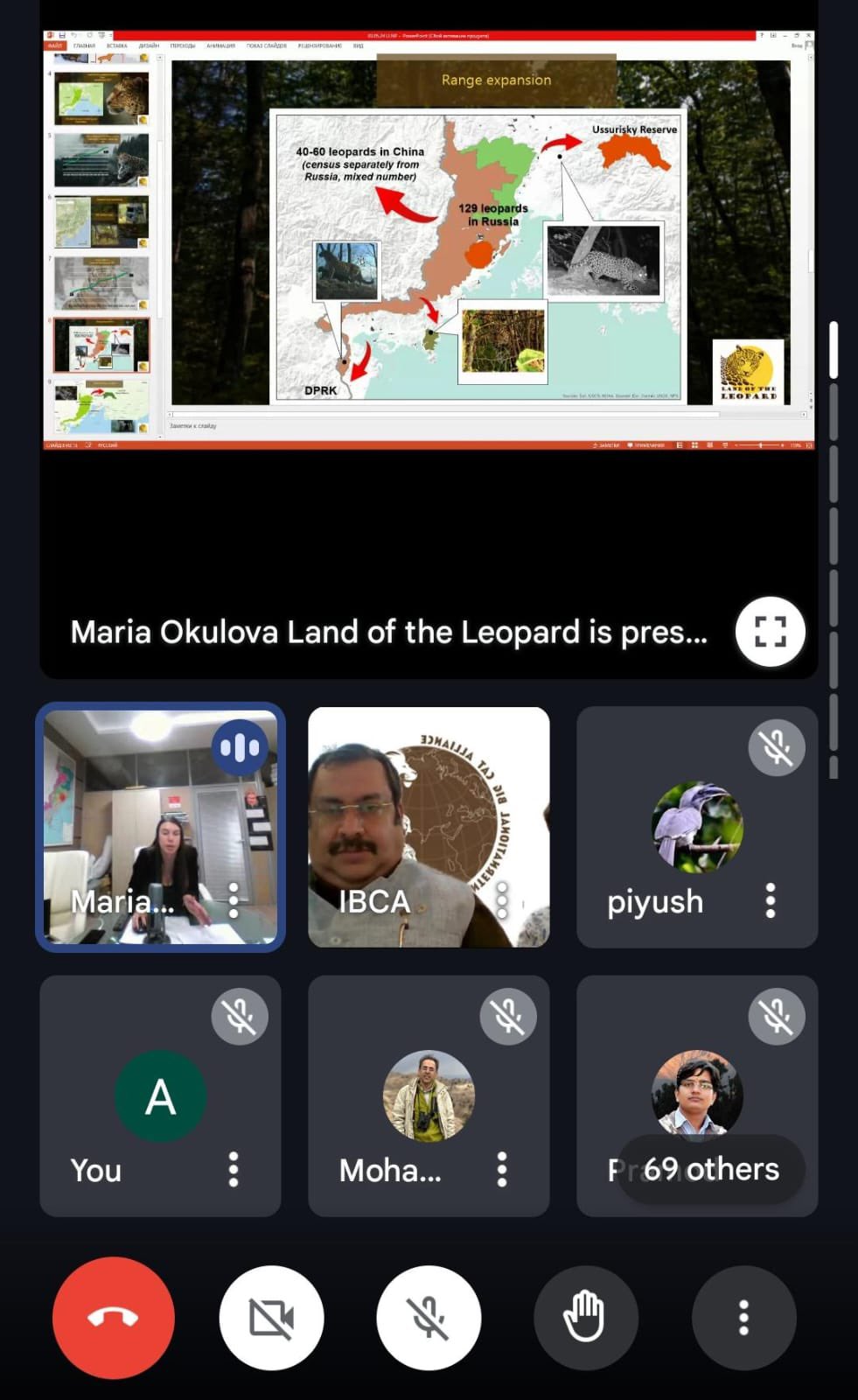The image size is (858, 1400).
Task: Open options for Moha... tile
Action: [x=502, y=1169]
